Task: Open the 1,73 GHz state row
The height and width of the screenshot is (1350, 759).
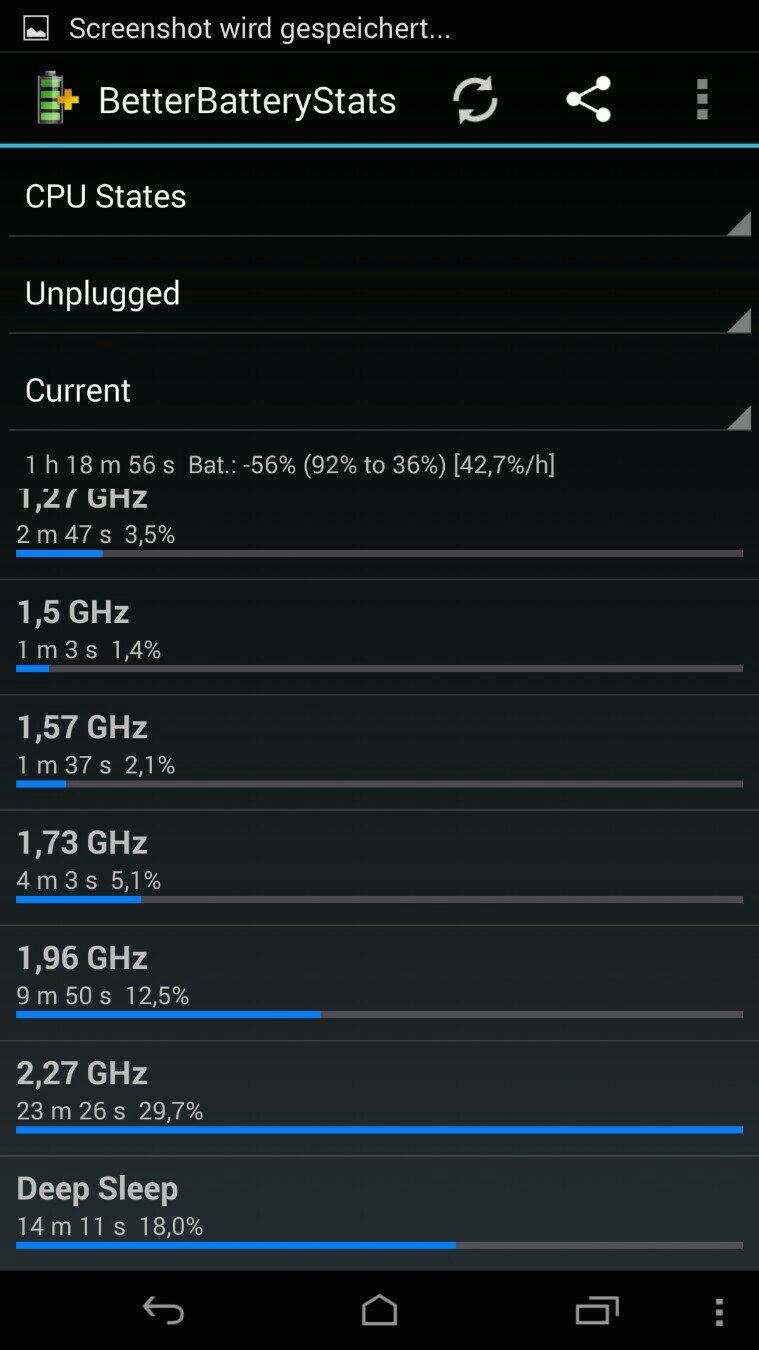Action: 379,867
